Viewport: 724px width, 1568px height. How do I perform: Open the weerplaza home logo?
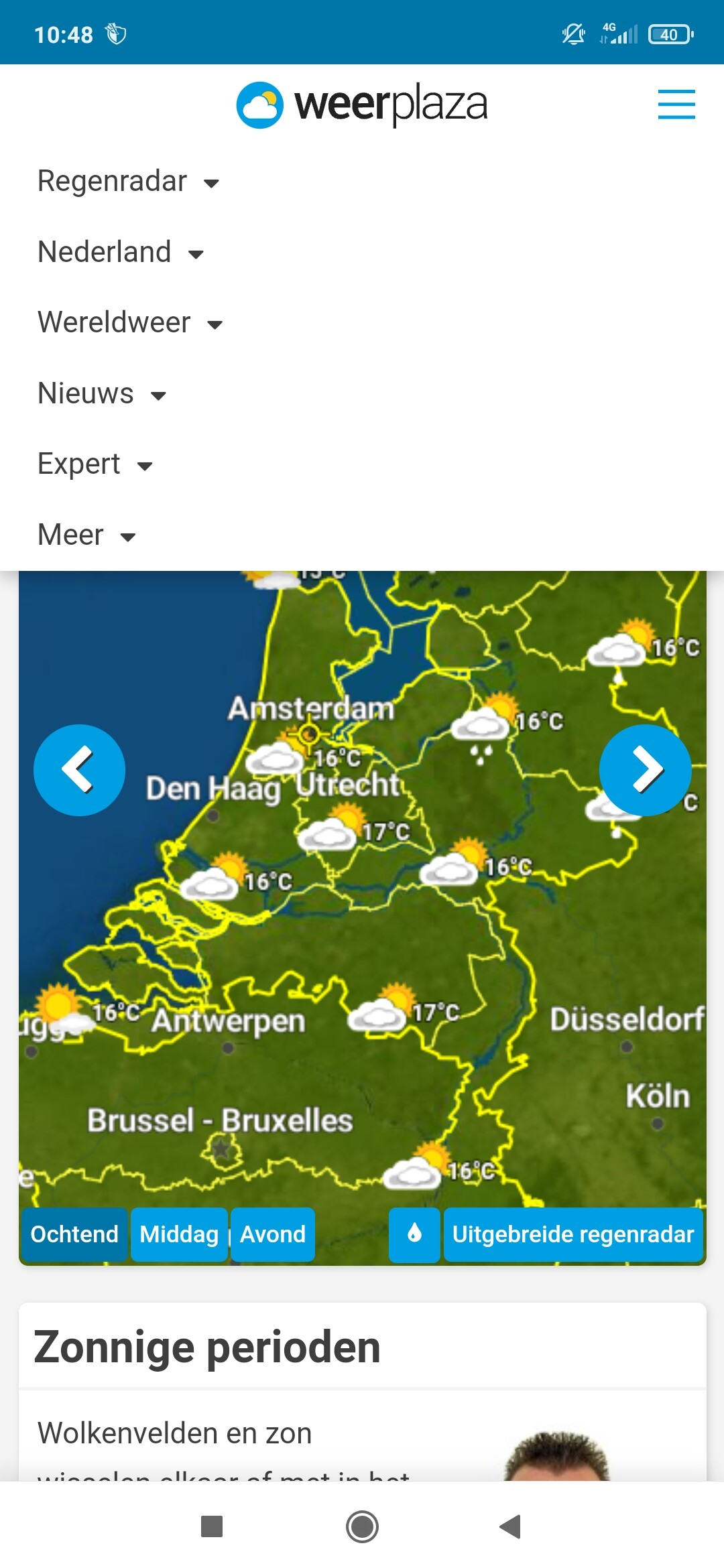[362, 105]
